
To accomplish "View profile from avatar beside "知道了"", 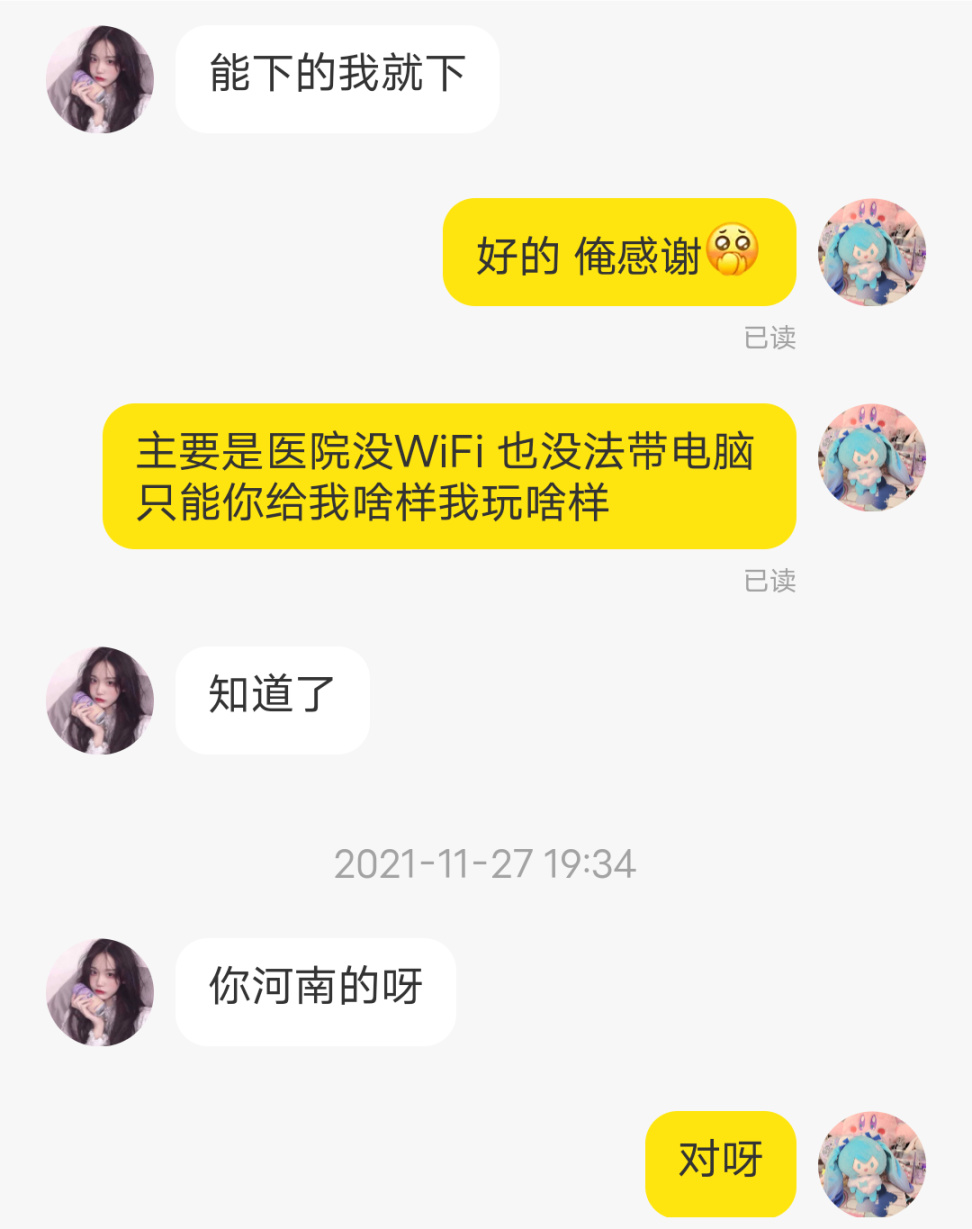I will (100, 700).
